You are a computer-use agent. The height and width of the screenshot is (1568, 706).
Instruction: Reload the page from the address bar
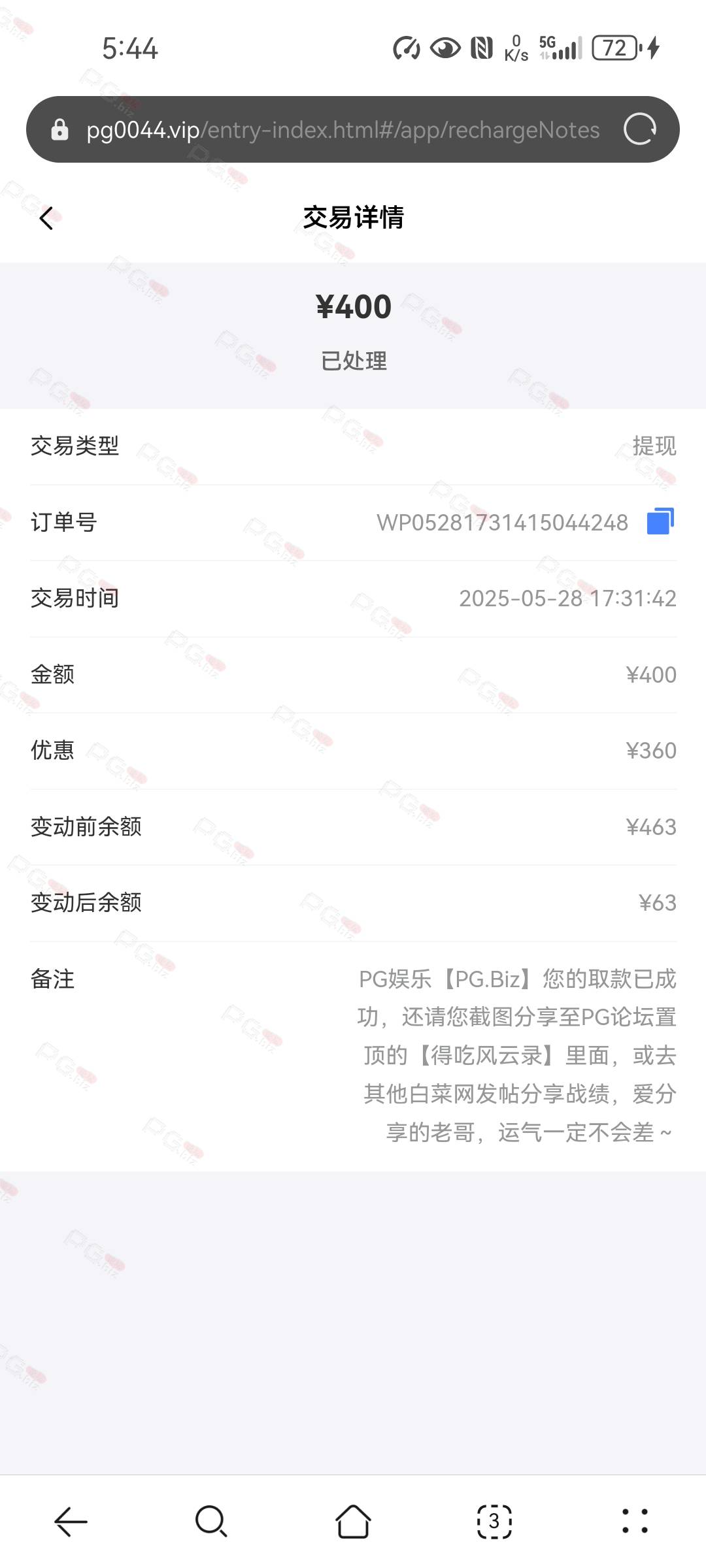point(640,129)
